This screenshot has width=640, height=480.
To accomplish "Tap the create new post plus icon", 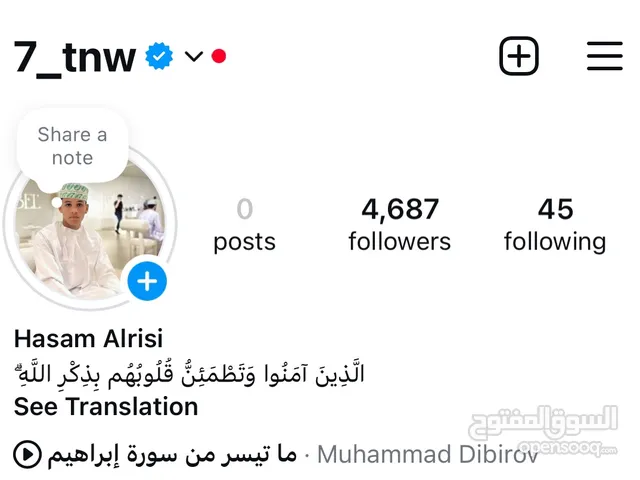I will [519, 56].
